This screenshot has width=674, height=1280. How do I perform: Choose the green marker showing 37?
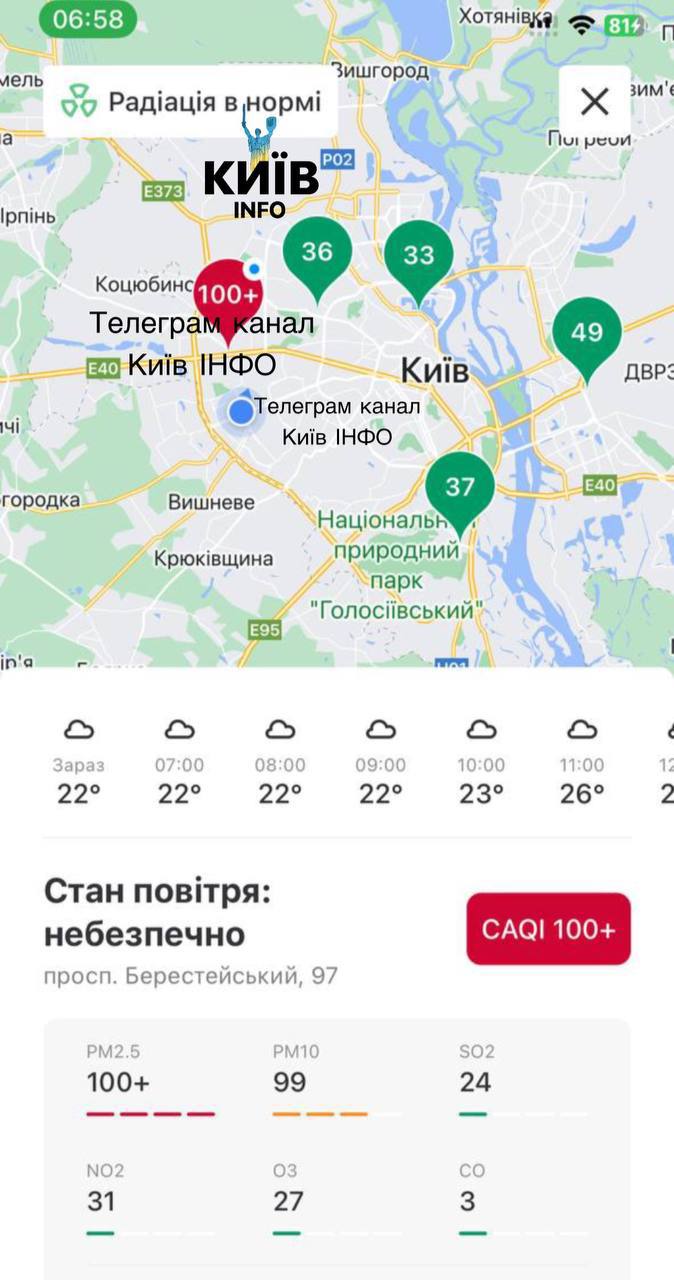click(459, 488)
